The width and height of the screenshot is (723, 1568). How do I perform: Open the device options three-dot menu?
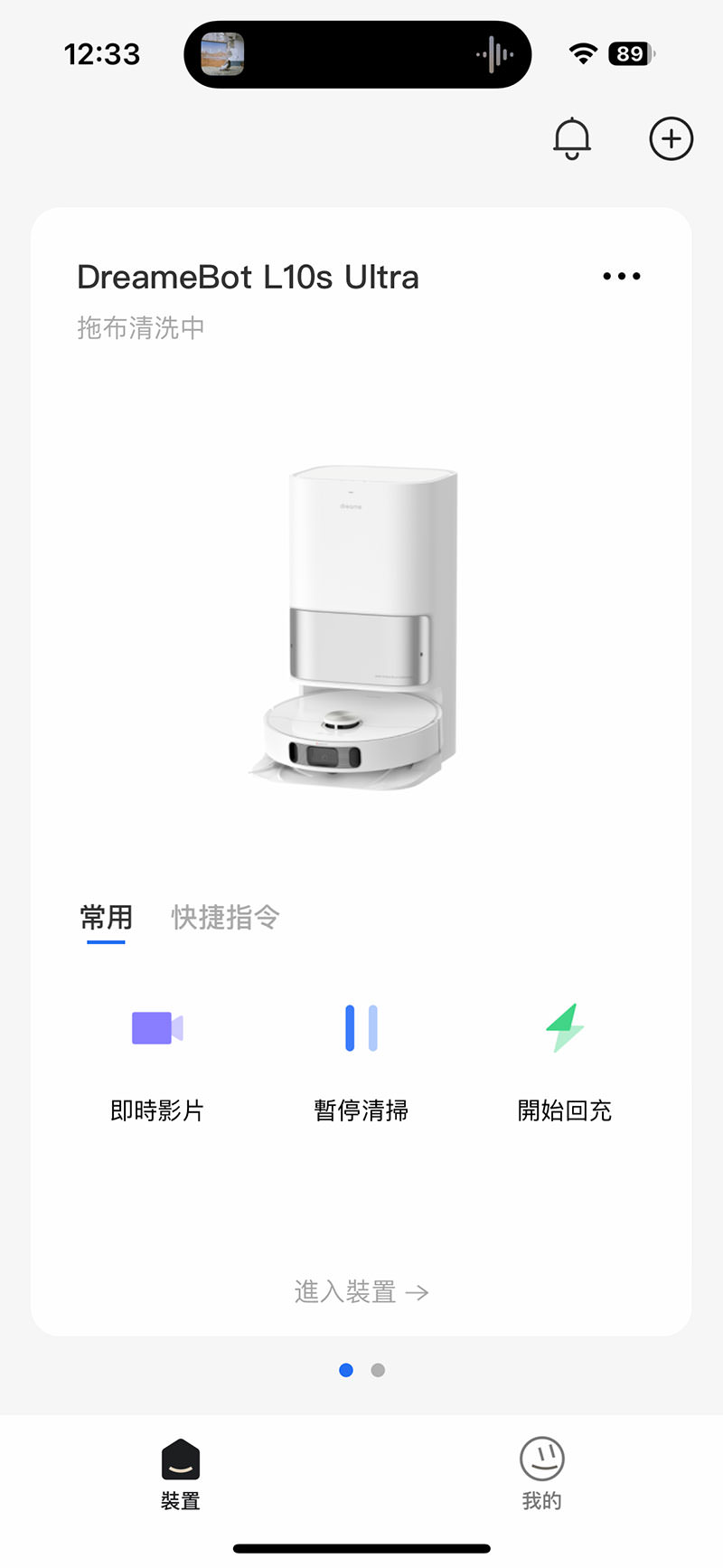pyautogui.click(x=621, y=276)
